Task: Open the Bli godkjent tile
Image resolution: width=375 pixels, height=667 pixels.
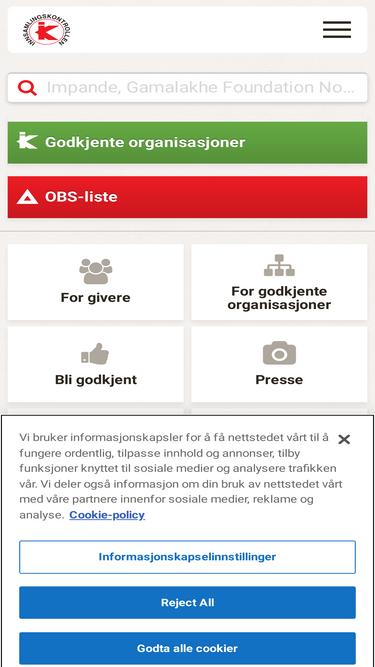Action: (x=96, y=364)
